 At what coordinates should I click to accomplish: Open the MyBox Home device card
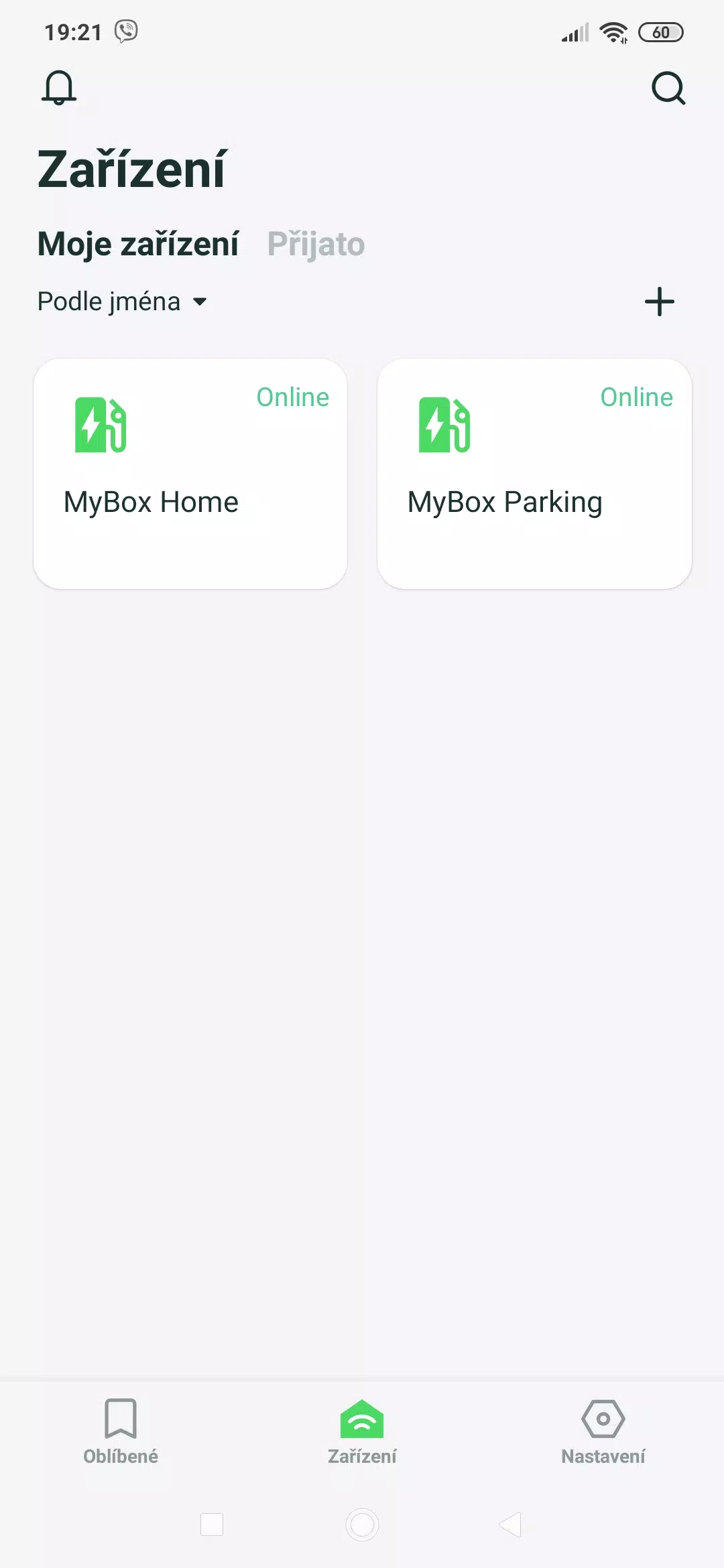(190, 474)
